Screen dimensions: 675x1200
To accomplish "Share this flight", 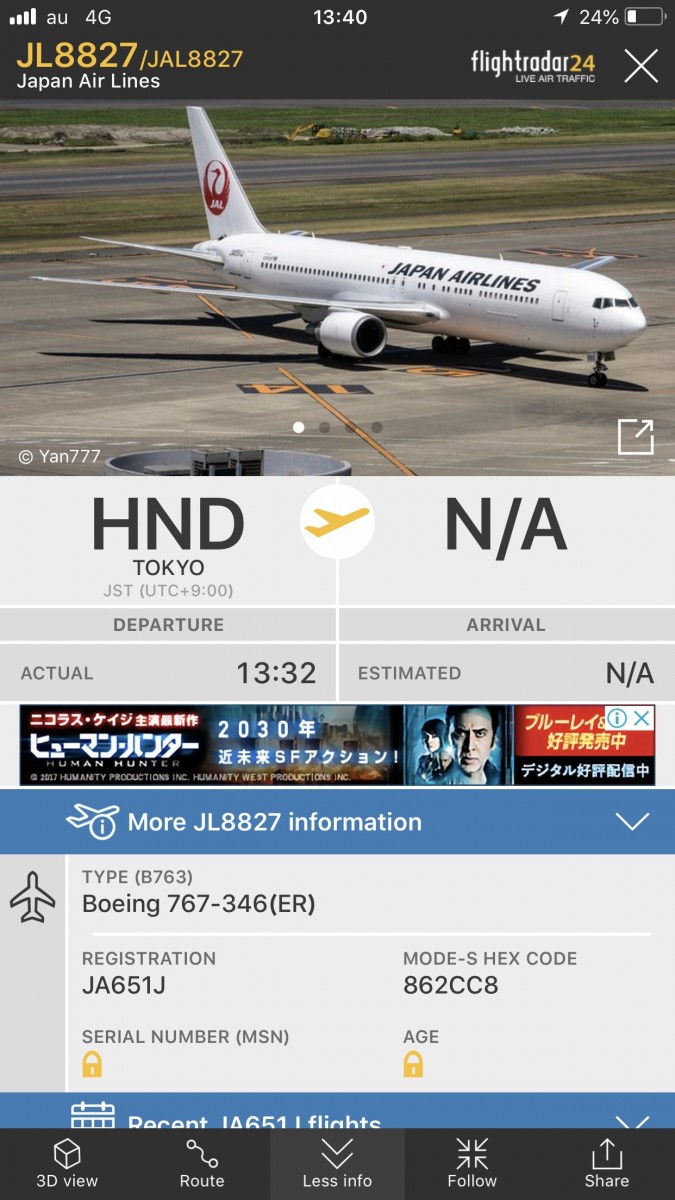I will click(607, 1165).
